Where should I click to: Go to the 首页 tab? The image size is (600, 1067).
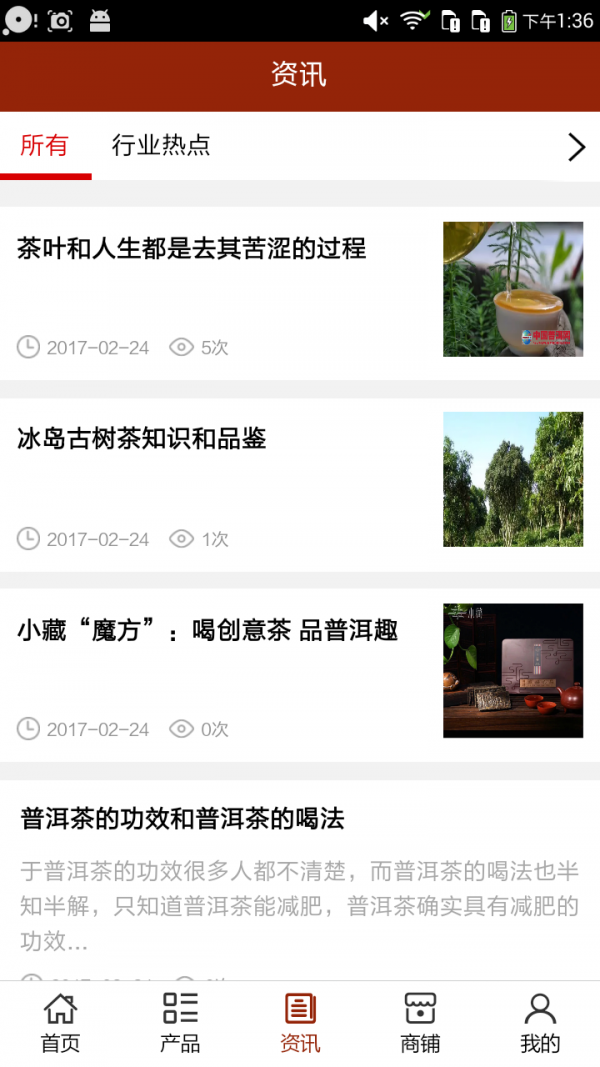click(x=60, y=1023)
